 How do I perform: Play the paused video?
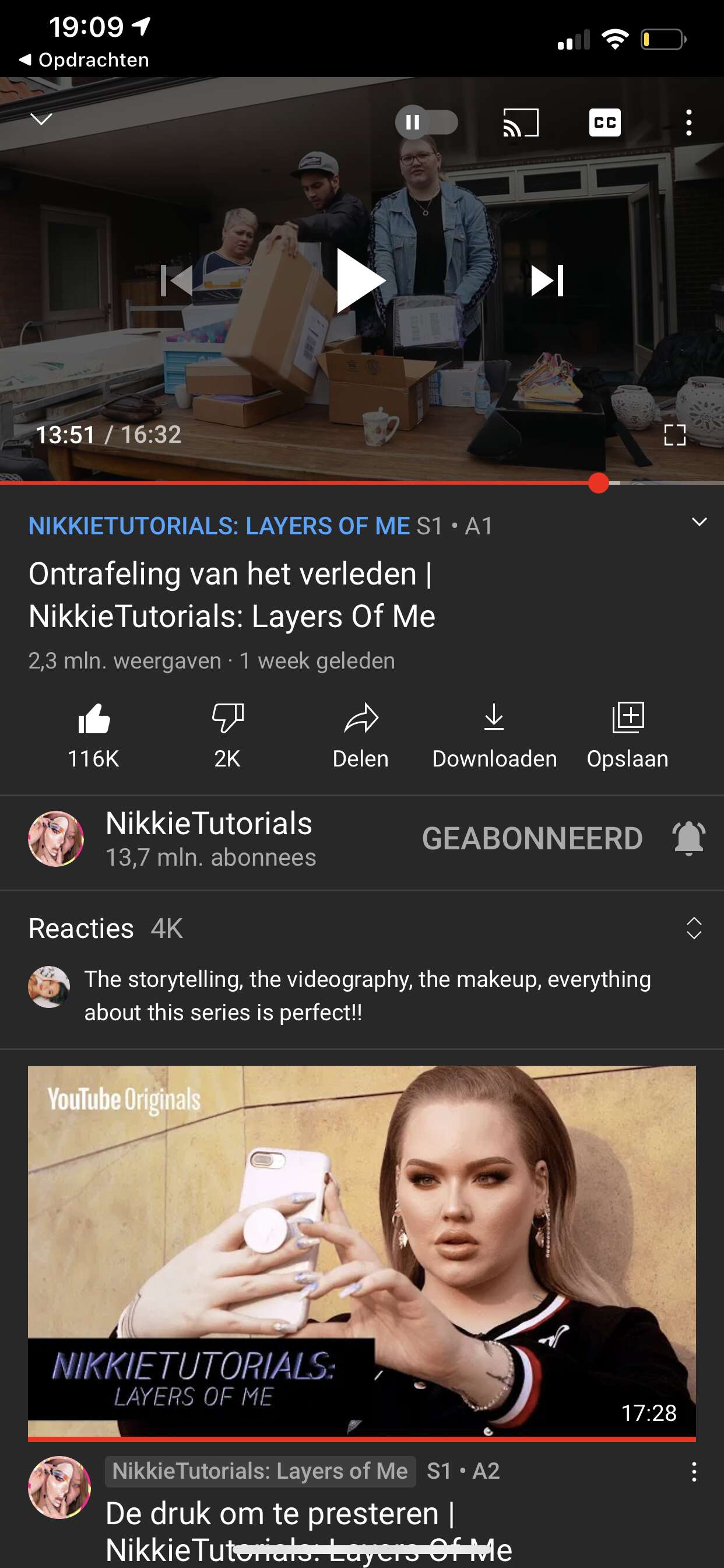click(x=361, y=281)
